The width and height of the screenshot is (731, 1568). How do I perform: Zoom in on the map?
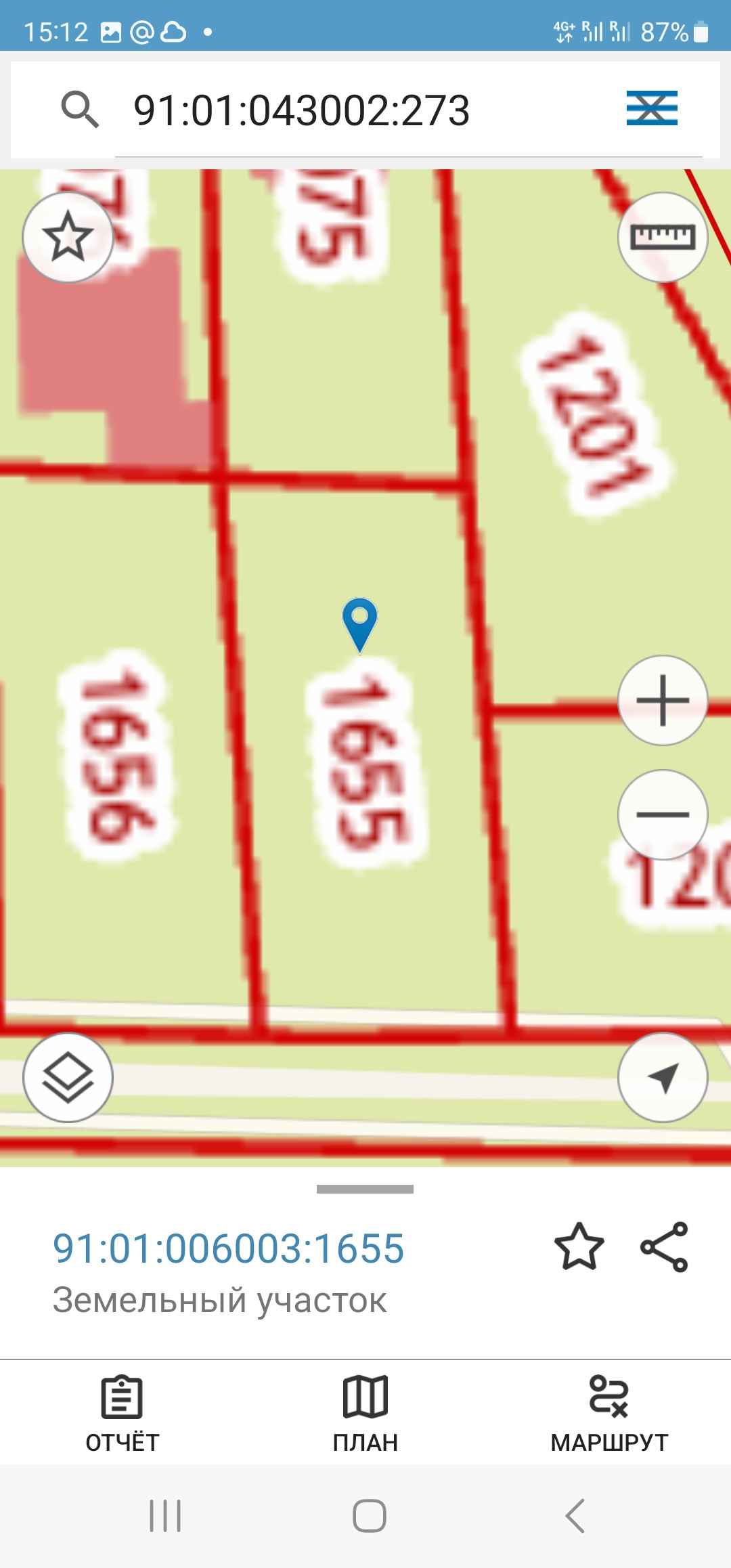pyautogui.click(x=663, y=700)
